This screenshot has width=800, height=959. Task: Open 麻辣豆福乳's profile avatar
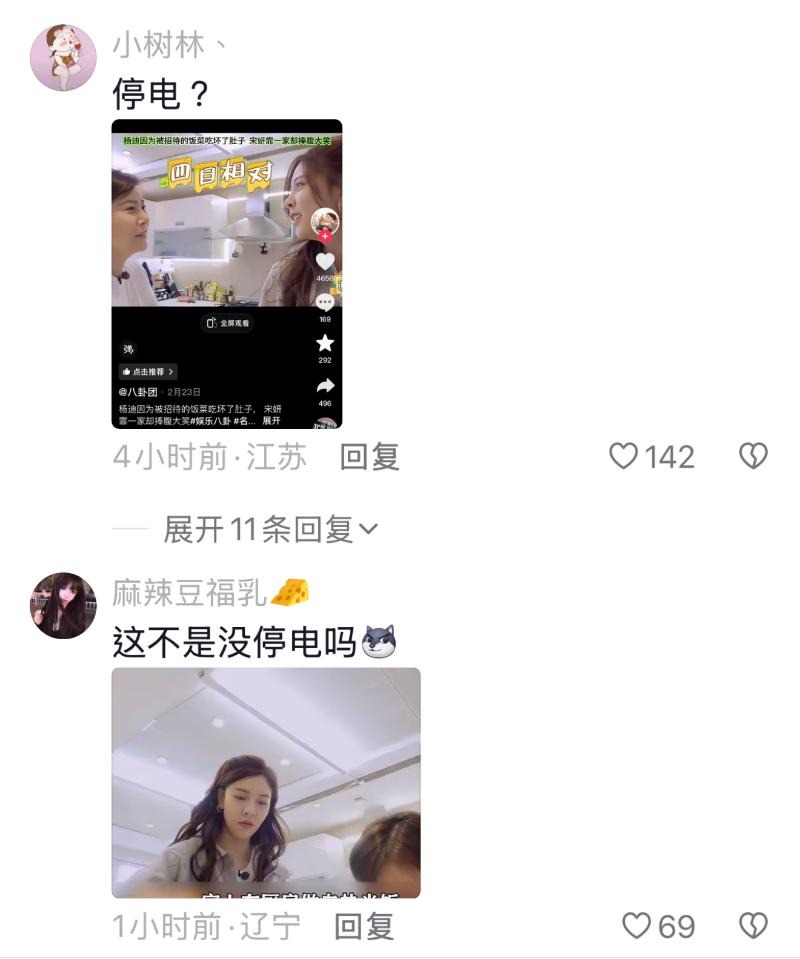(64, 605)
